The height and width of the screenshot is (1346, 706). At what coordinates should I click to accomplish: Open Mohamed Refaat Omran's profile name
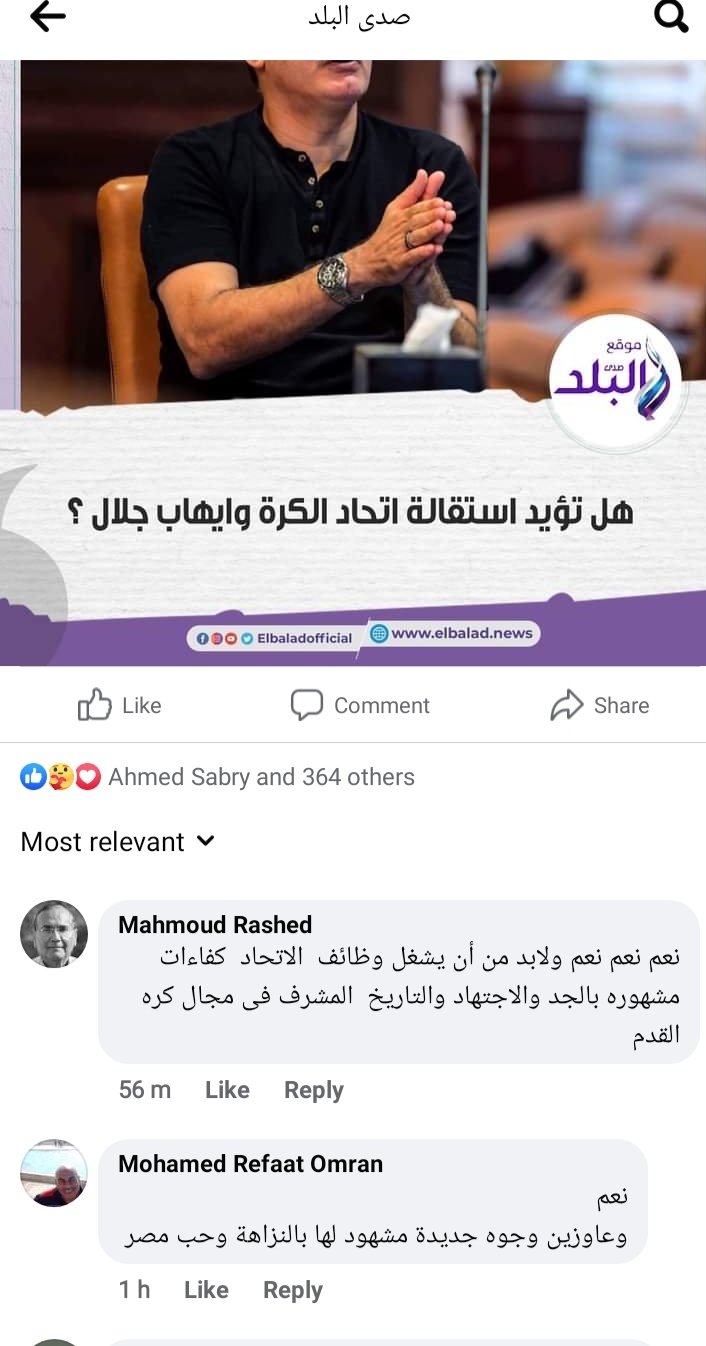pos(250,1164)
